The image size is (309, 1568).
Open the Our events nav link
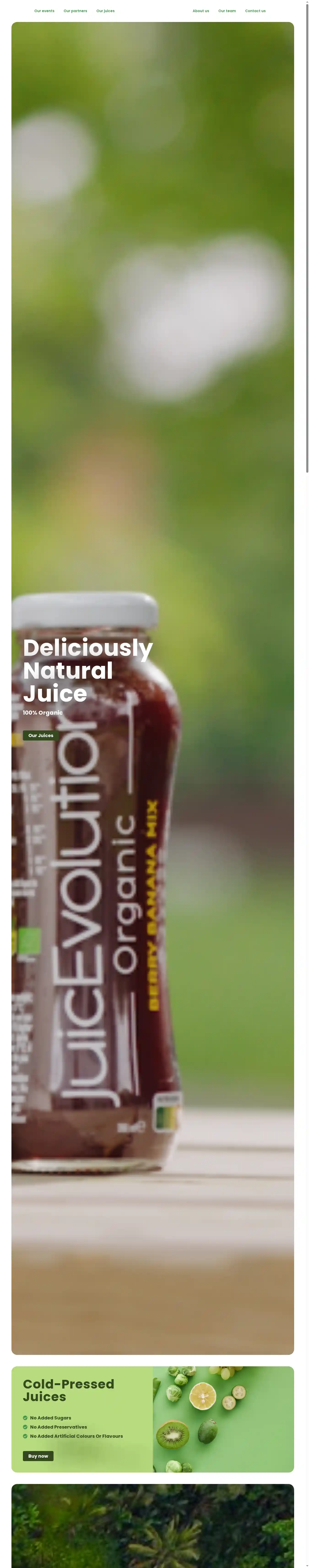[x=44, y=11]
